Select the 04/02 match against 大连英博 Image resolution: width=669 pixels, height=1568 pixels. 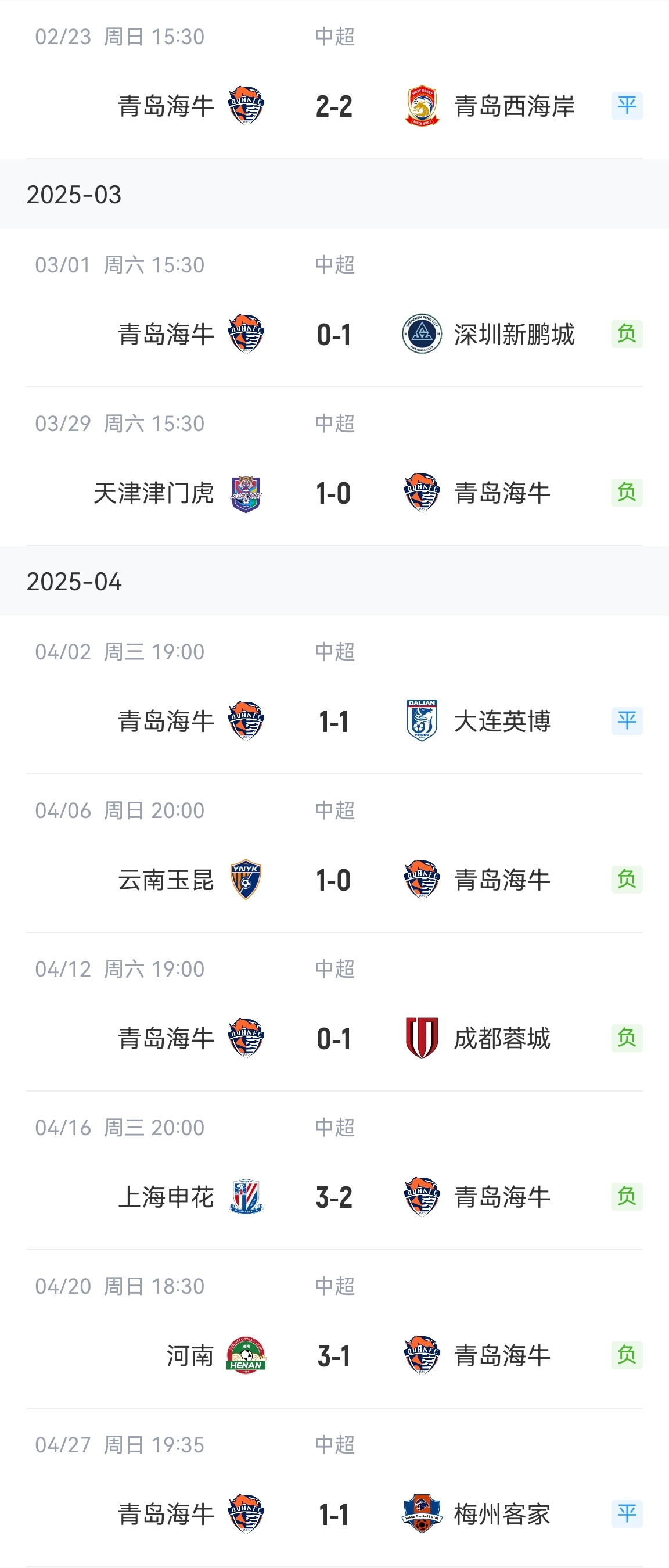click(334, 721)
